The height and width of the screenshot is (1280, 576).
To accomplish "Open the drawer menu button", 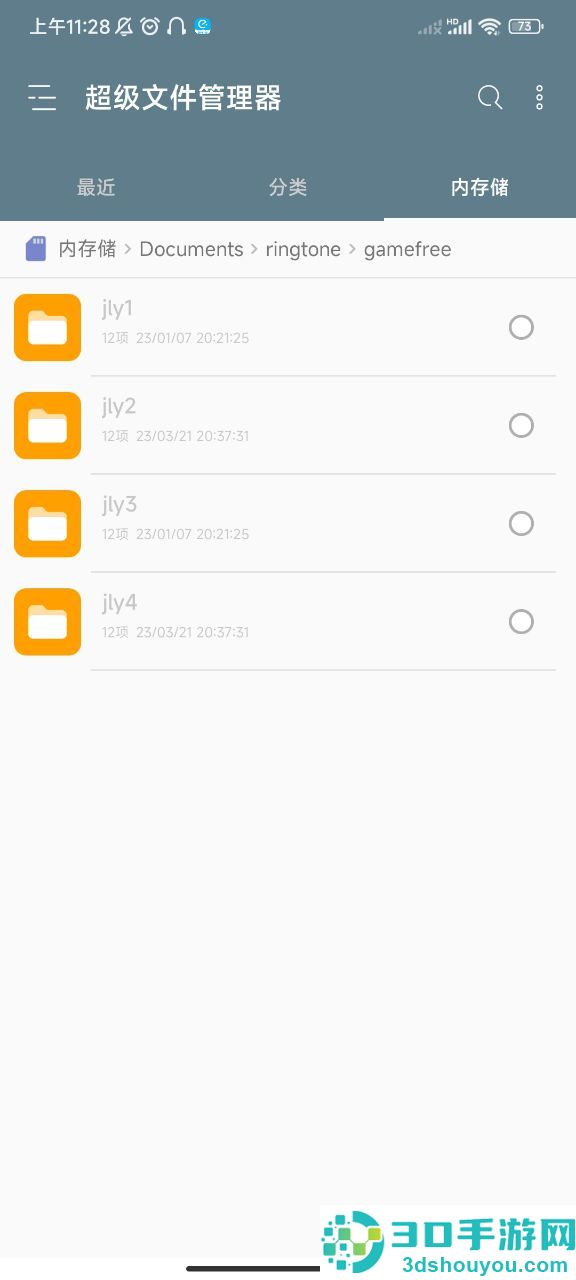I will [x=42, y=97].
